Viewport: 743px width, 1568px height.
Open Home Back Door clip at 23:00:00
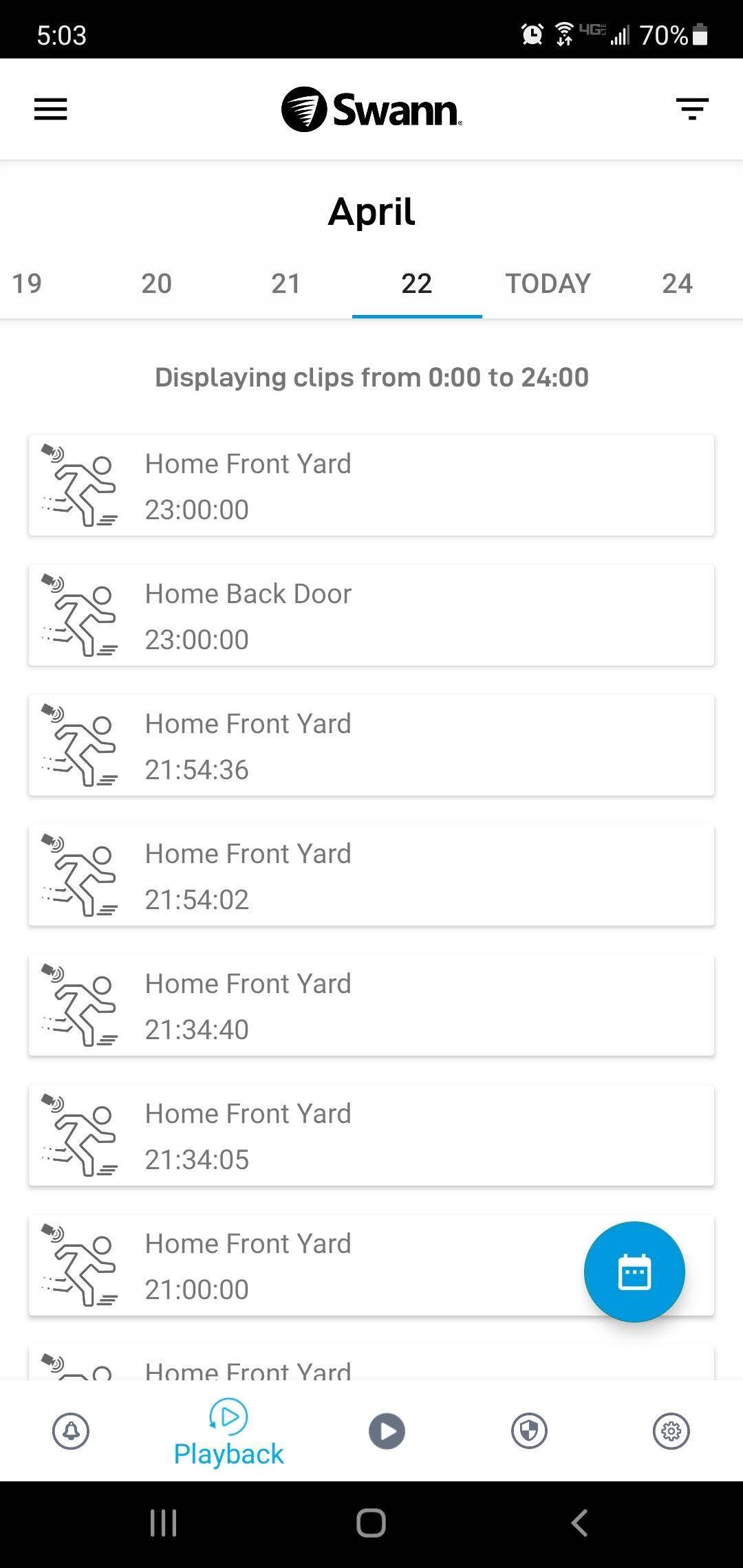coord(371,616)
